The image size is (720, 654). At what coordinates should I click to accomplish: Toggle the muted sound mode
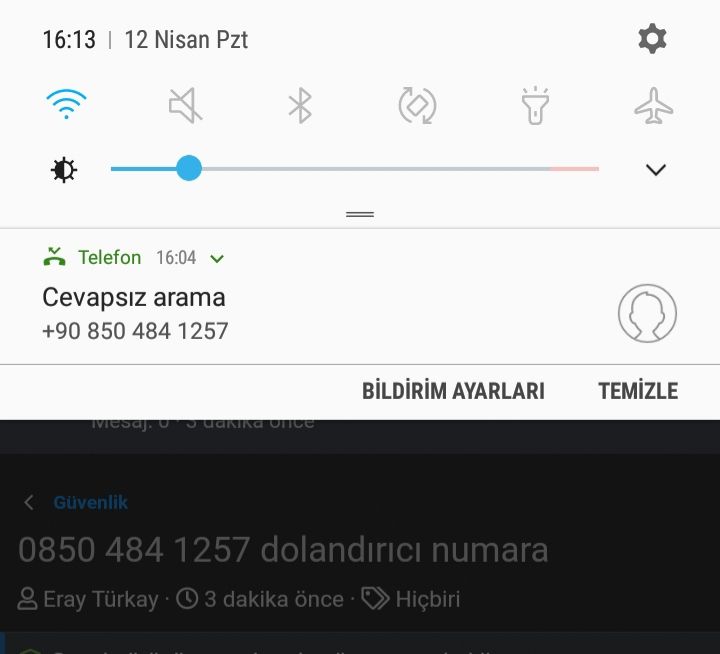tap(185, 104)
